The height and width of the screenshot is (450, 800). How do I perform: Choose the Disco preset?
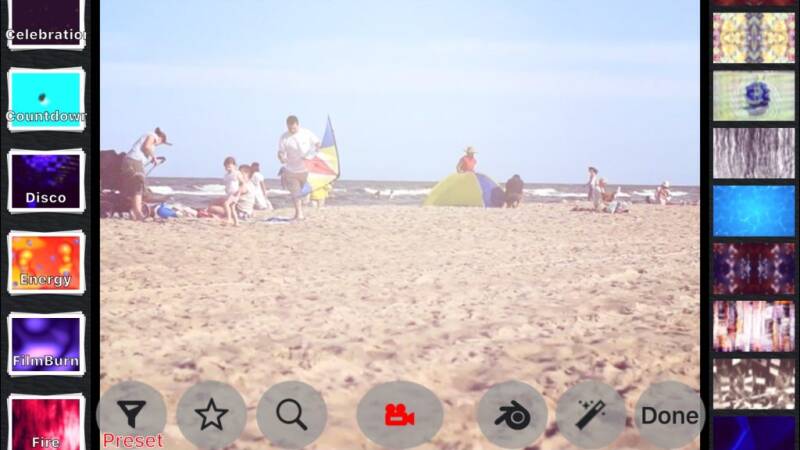pos(46,180)
